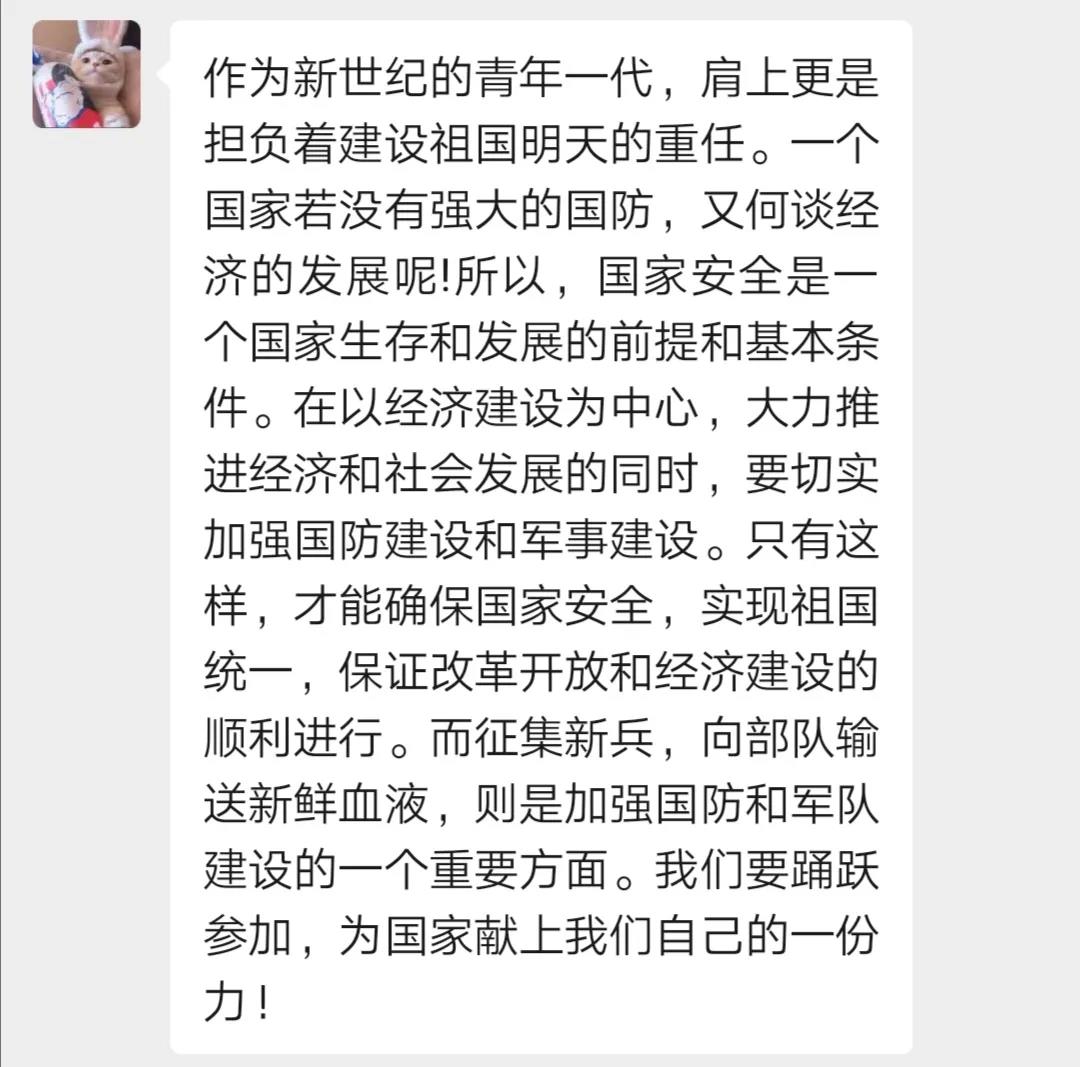1080x1067 pixels.
Task: Open the sender's cat avatar profile
Action: pyautogui.click(x=86, y=74)
